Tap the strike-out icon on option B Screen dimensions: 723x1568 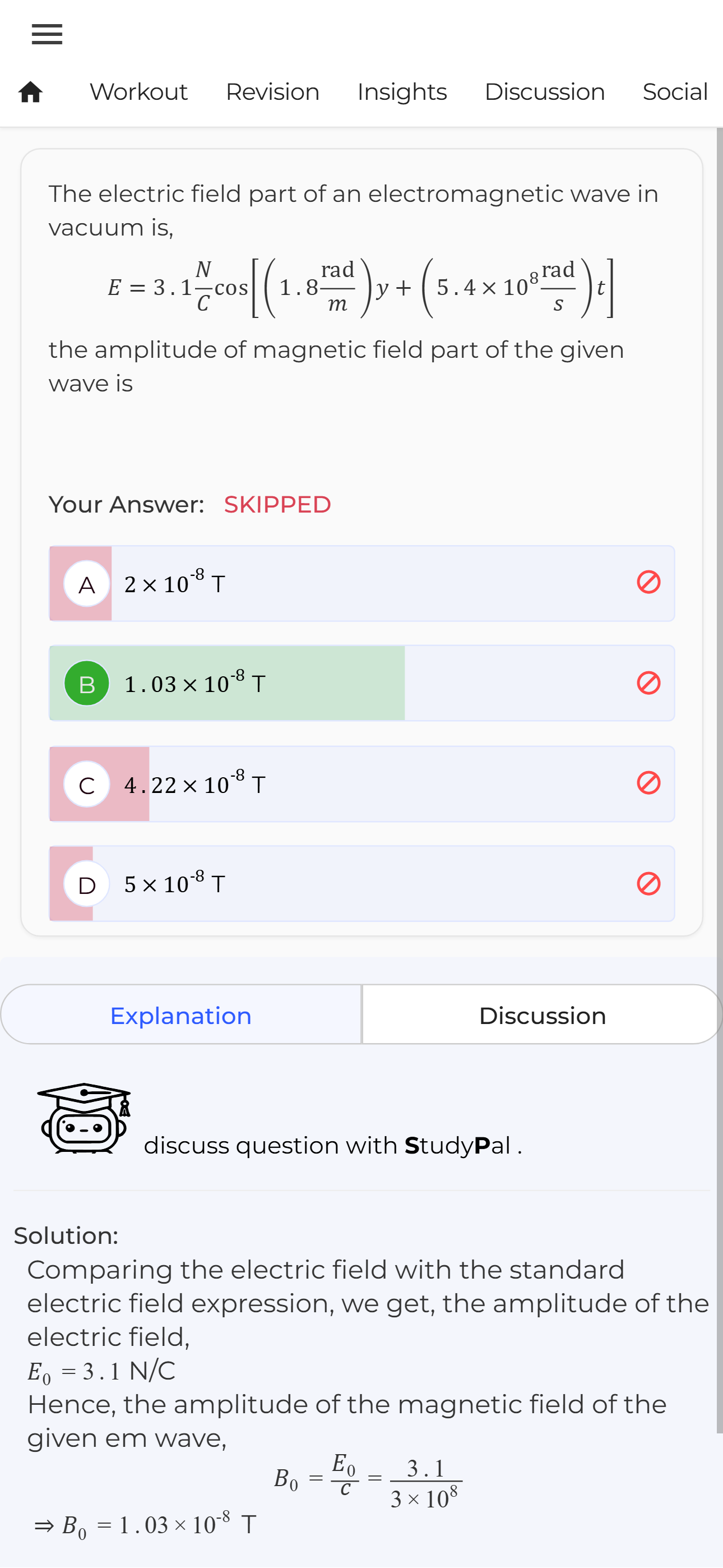coord(648,683)
